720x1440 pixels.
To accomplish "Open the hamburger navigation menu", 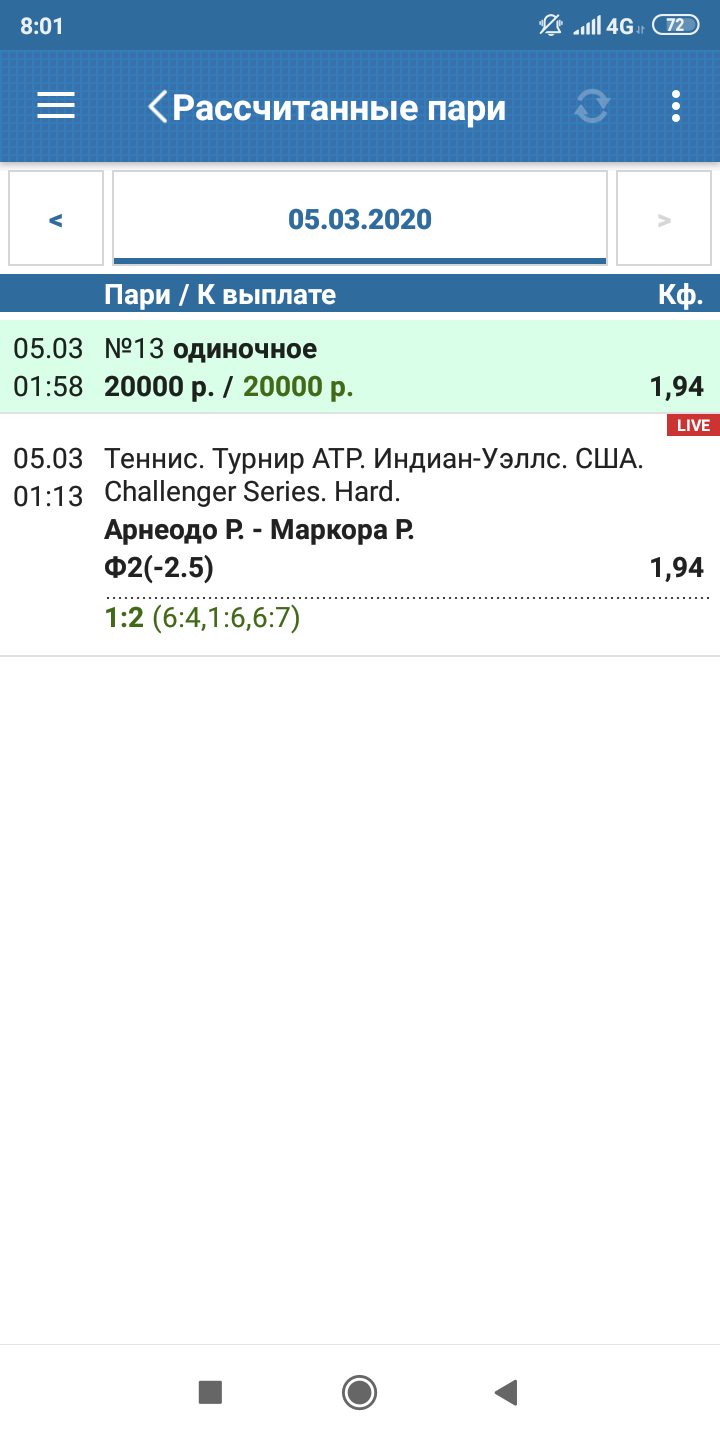I will [x=56, y=106].
